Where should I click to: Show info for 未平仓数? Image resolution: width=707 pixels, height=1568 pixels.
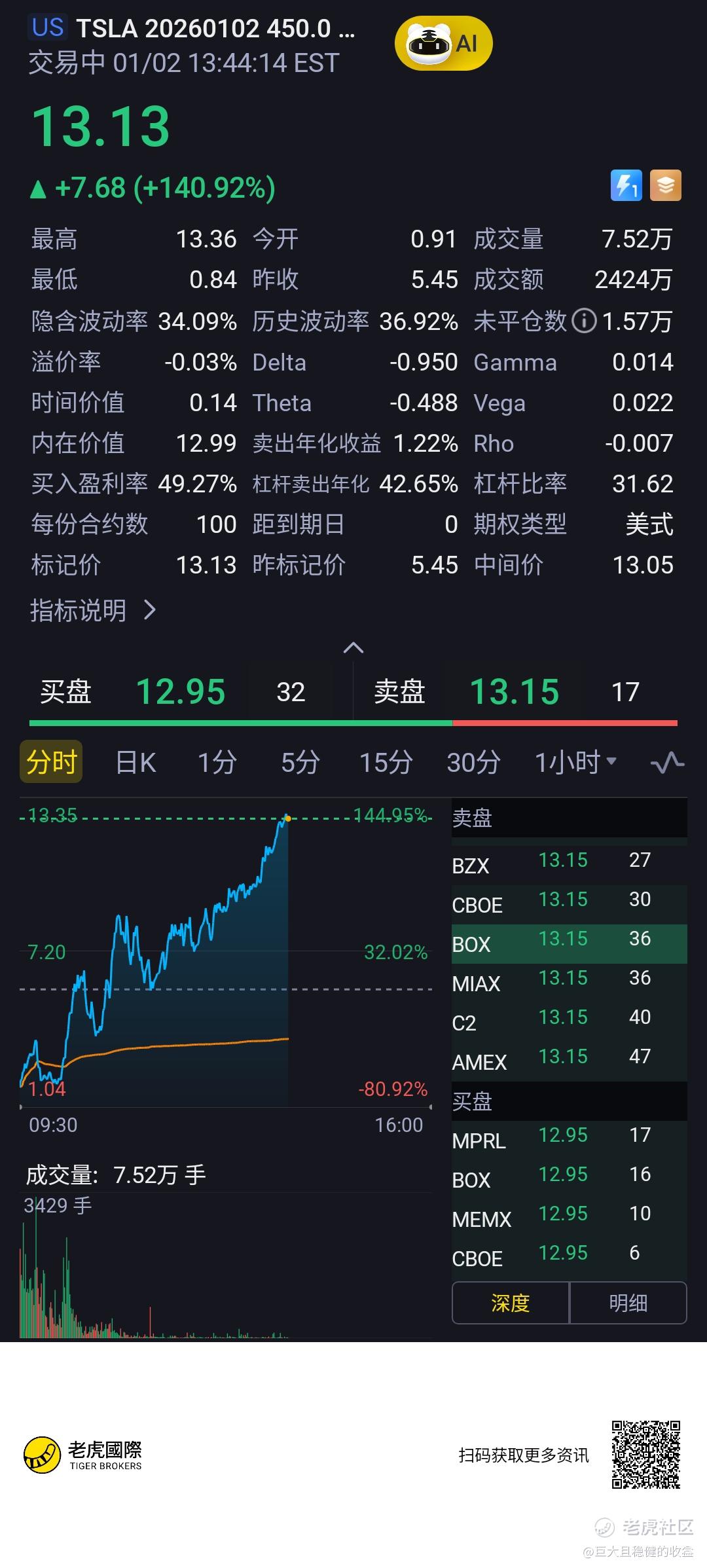coord(584,321)
